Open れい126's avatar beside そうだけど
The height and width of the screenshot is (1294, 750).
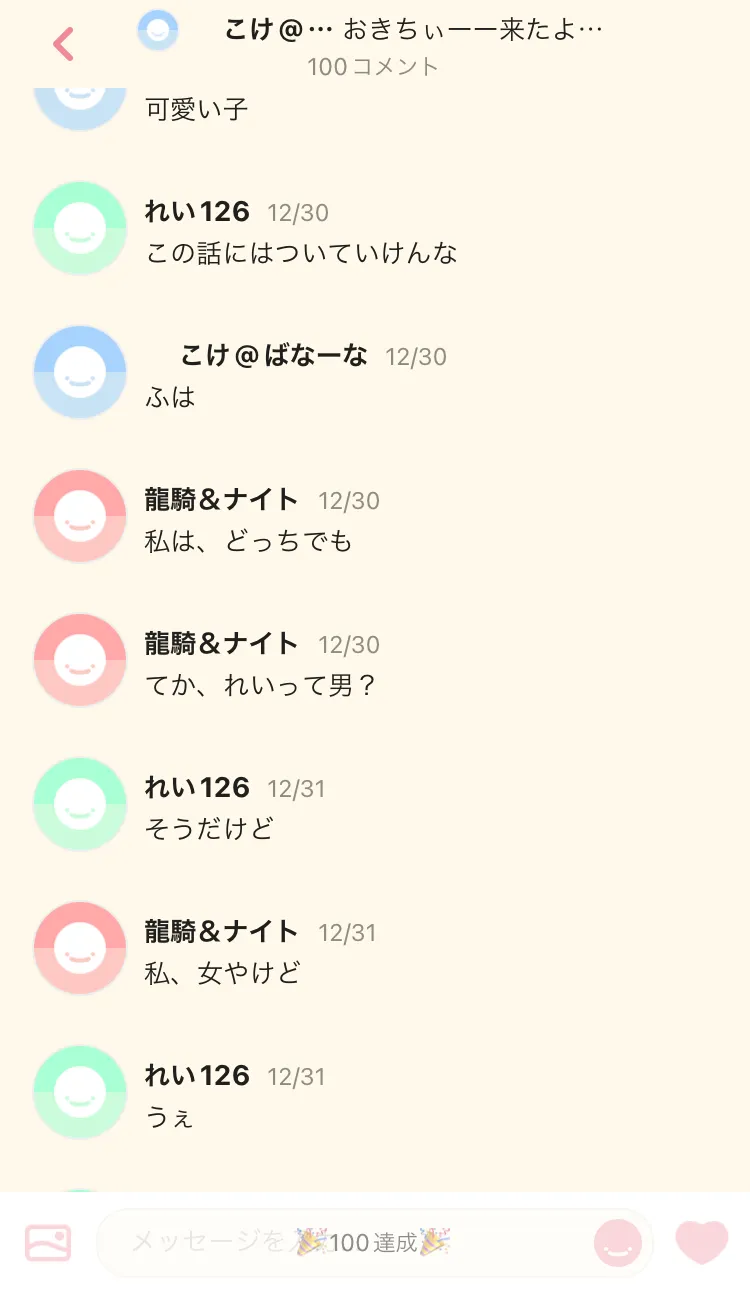[80, 804]
